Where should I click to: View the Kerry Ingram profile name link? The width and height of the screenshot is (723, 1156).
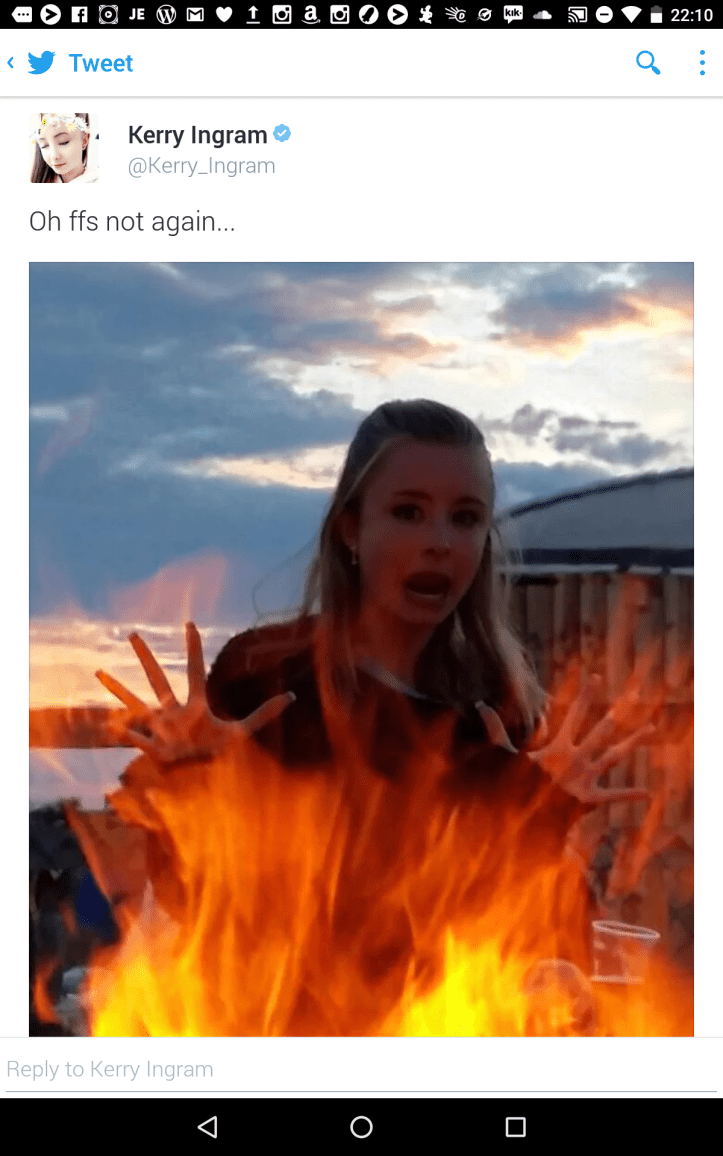[198, 135]
